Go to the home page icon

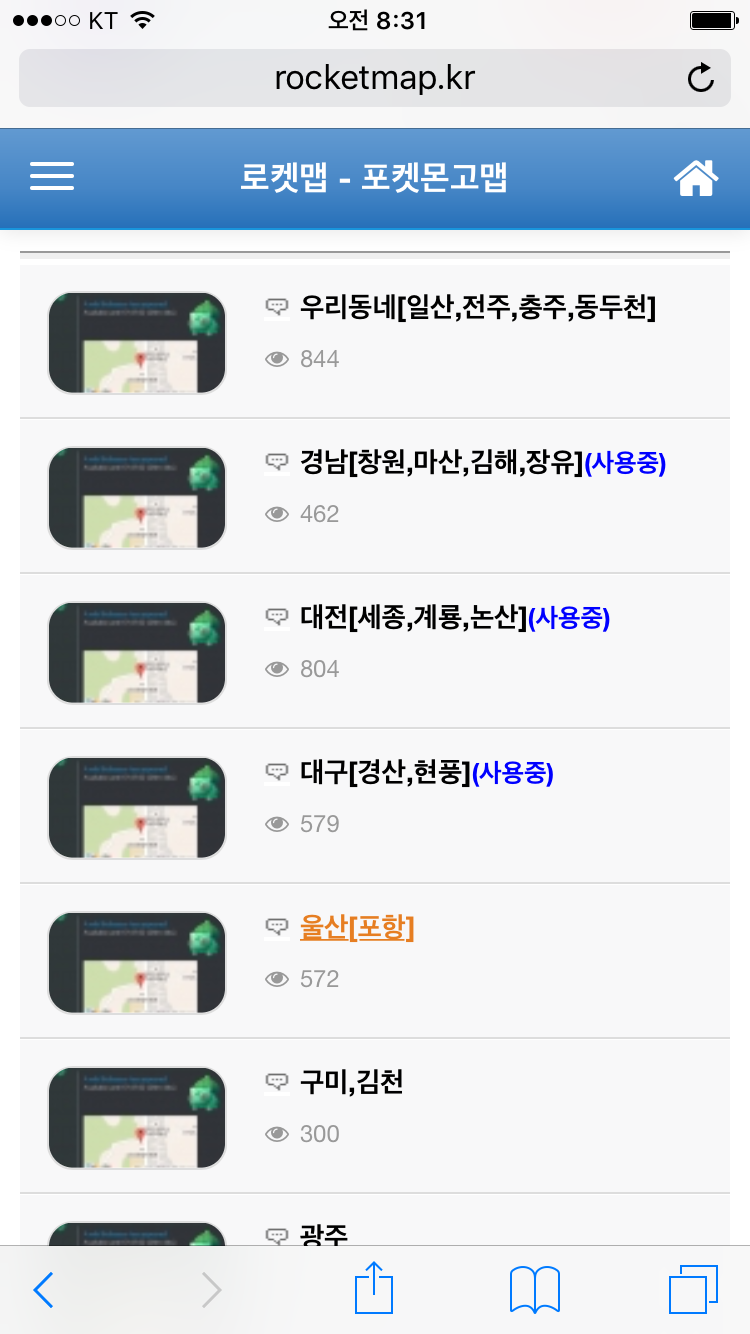point(697,178)
